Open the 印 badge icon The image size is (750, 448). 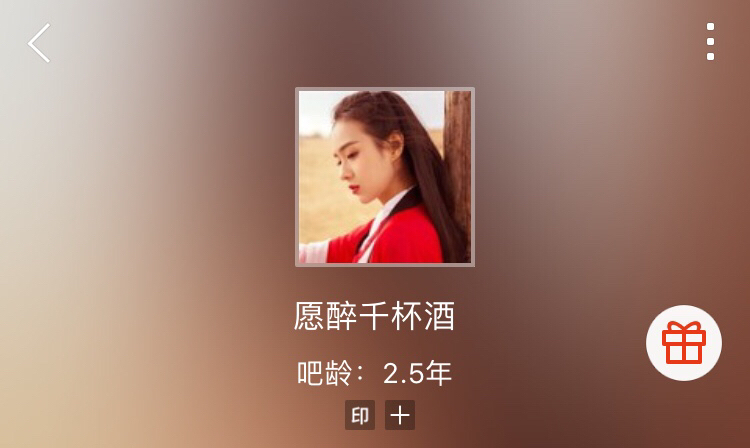click(360, 415)
